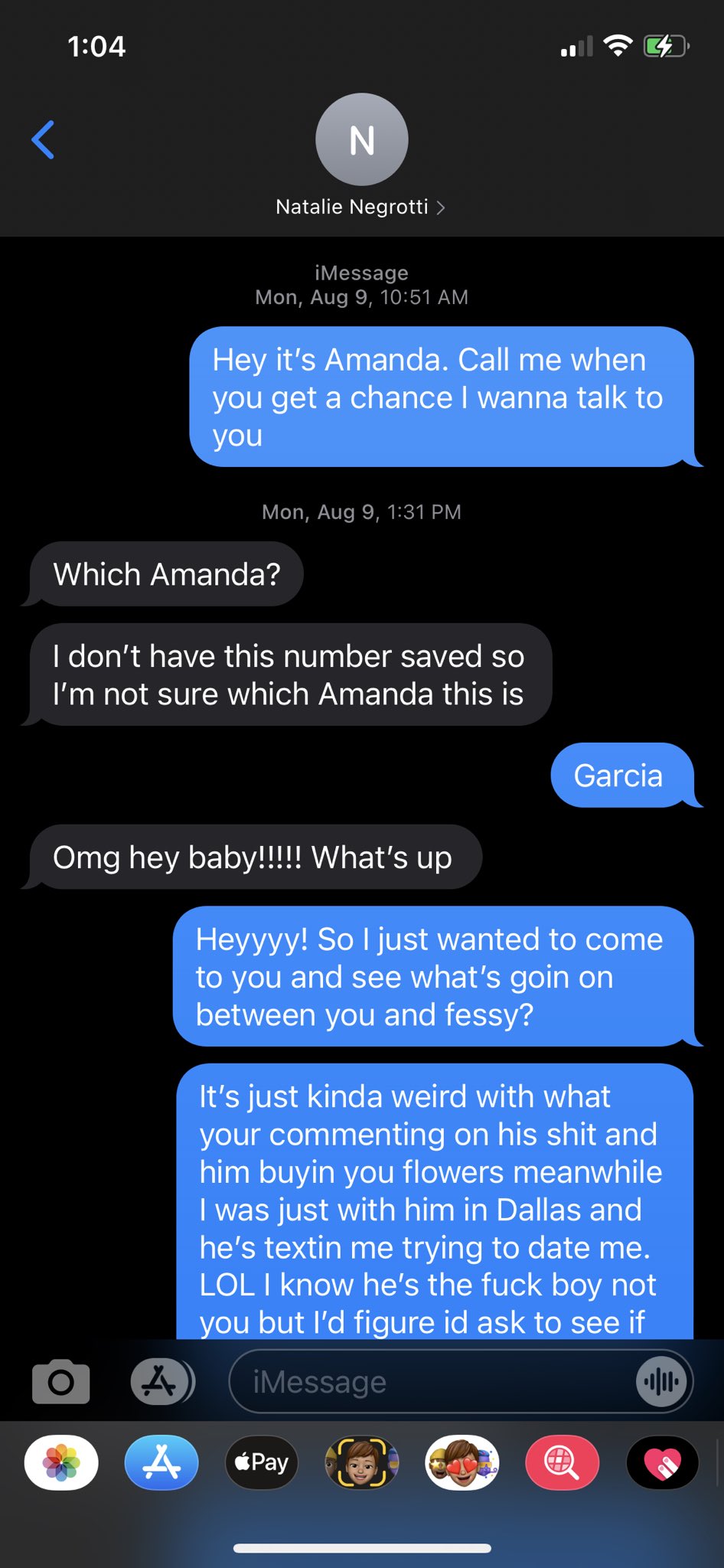The width and height of the screenshot is (724, 1568).
Task: Open the Digital Touch heart app
Action: coord(663,1462)
